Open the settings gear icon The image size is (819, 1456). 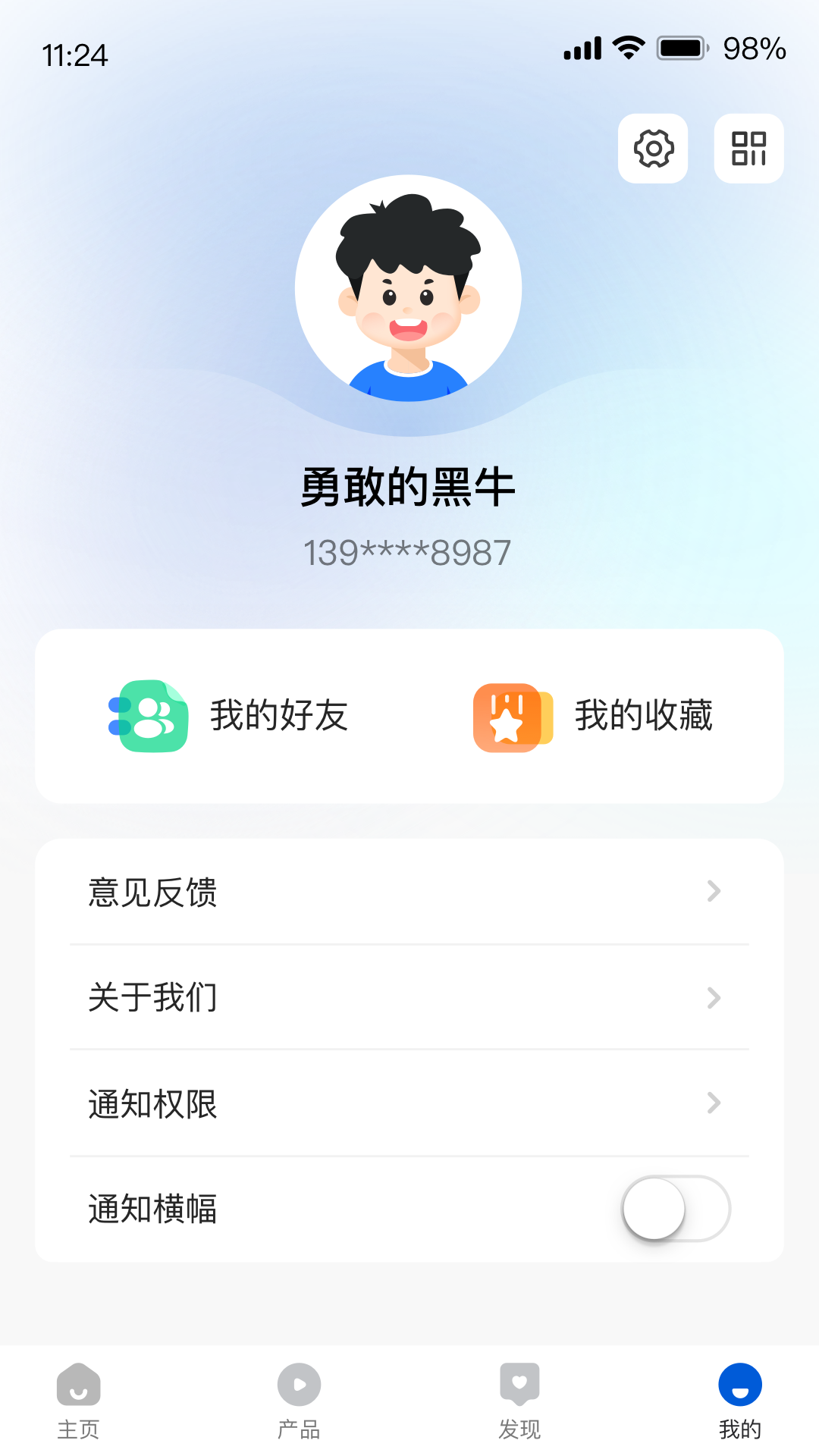pos(653,149)
